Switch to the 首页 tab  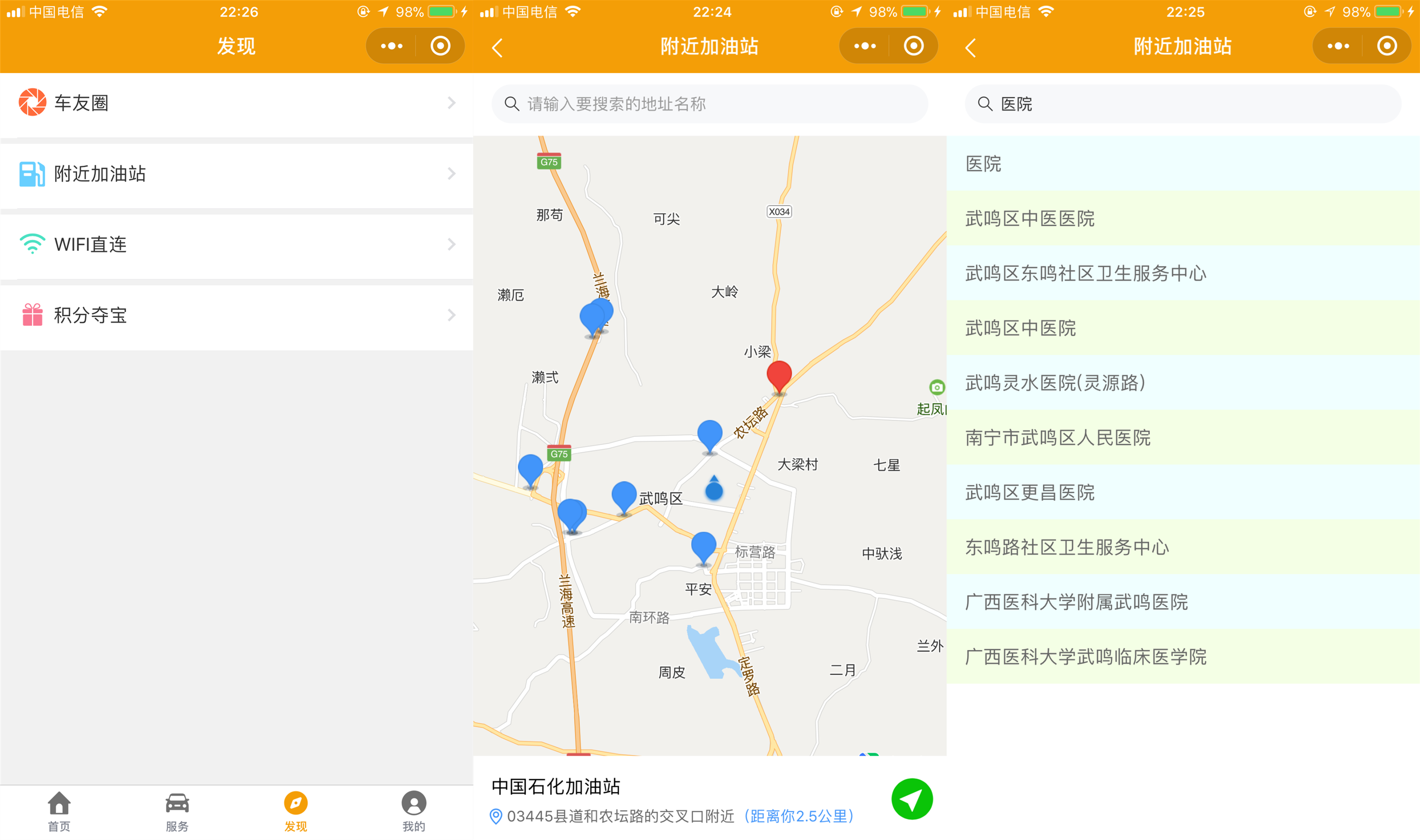click(x=59, y=812)
